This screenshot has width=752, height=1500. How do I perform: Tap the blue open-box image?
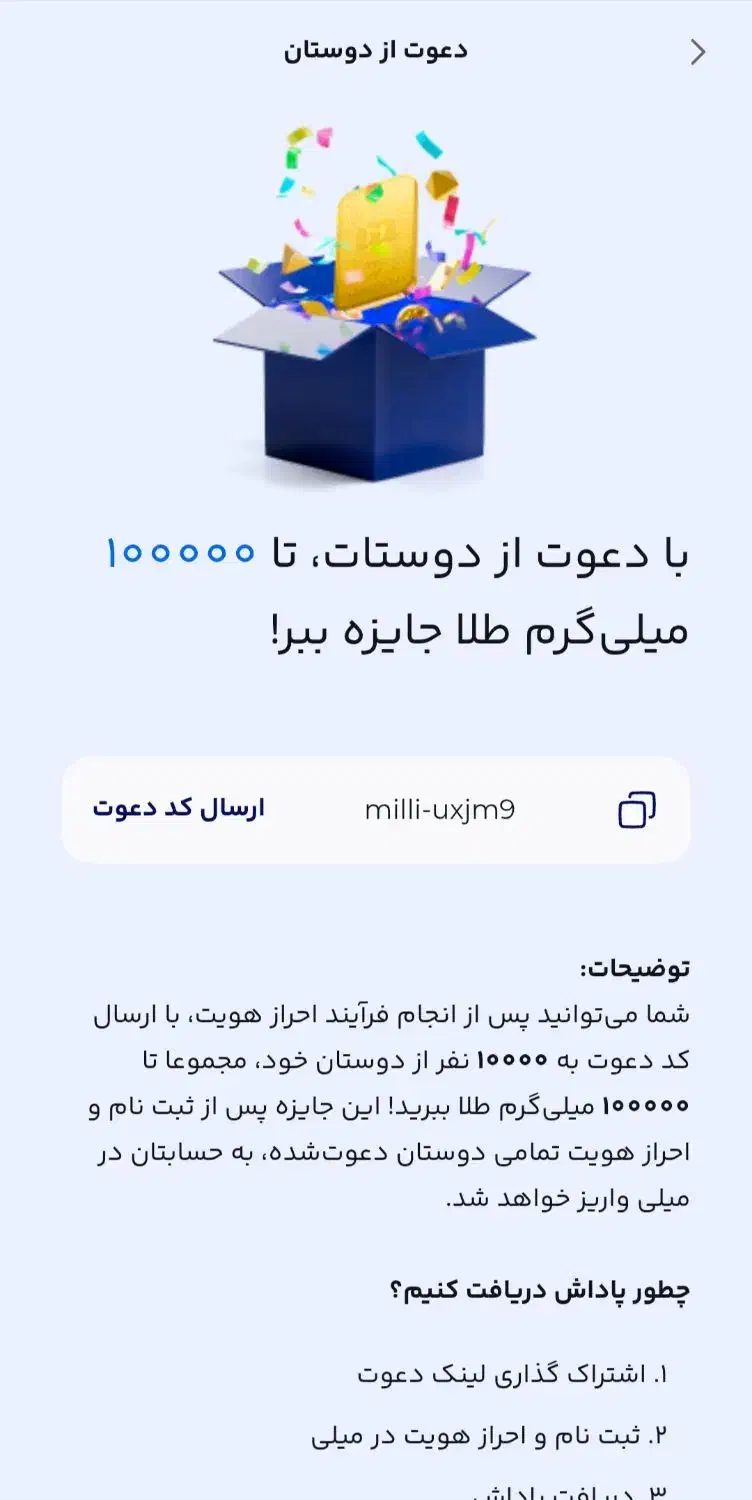(376, 400)
